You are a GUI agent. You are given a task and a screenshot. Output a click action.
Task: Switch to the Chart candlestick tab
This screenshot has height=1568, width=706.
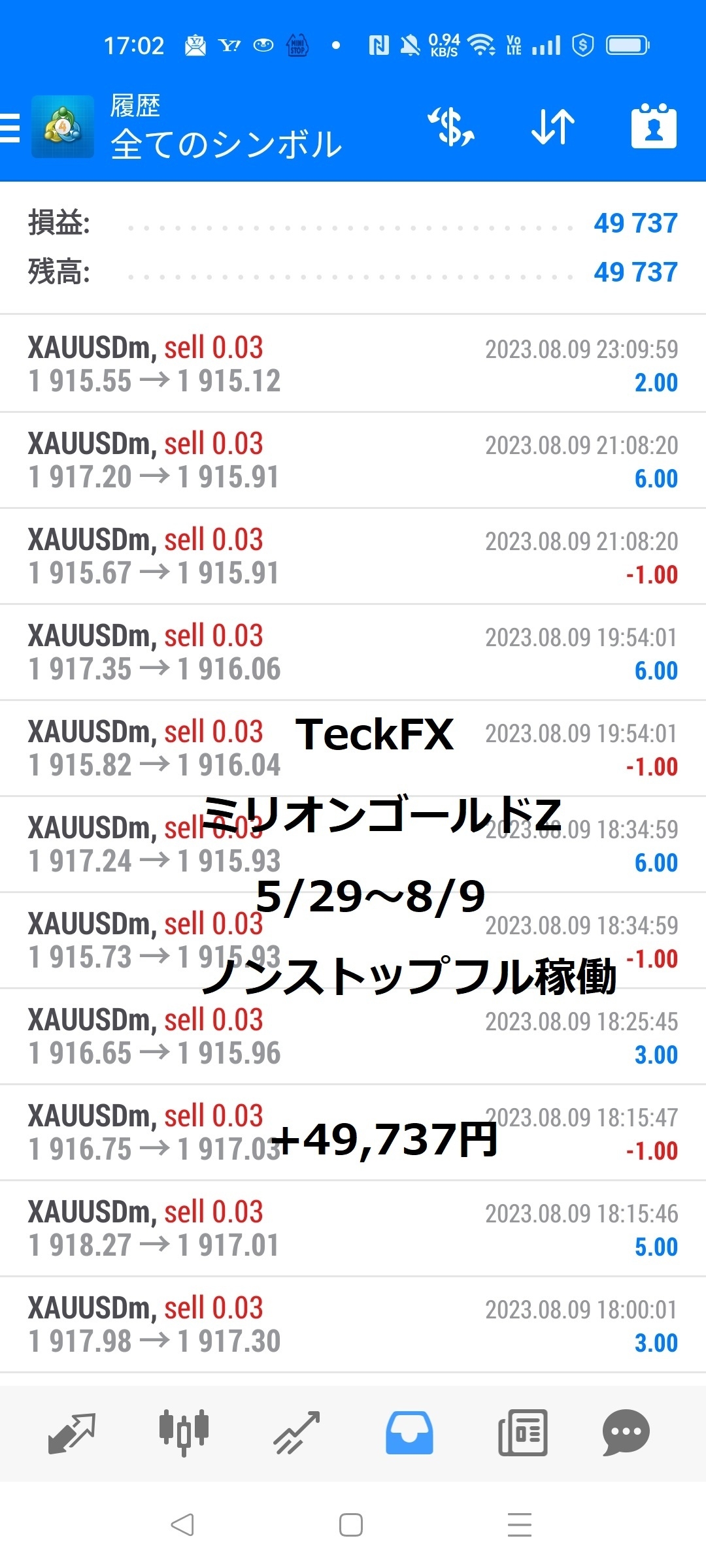184,1433
